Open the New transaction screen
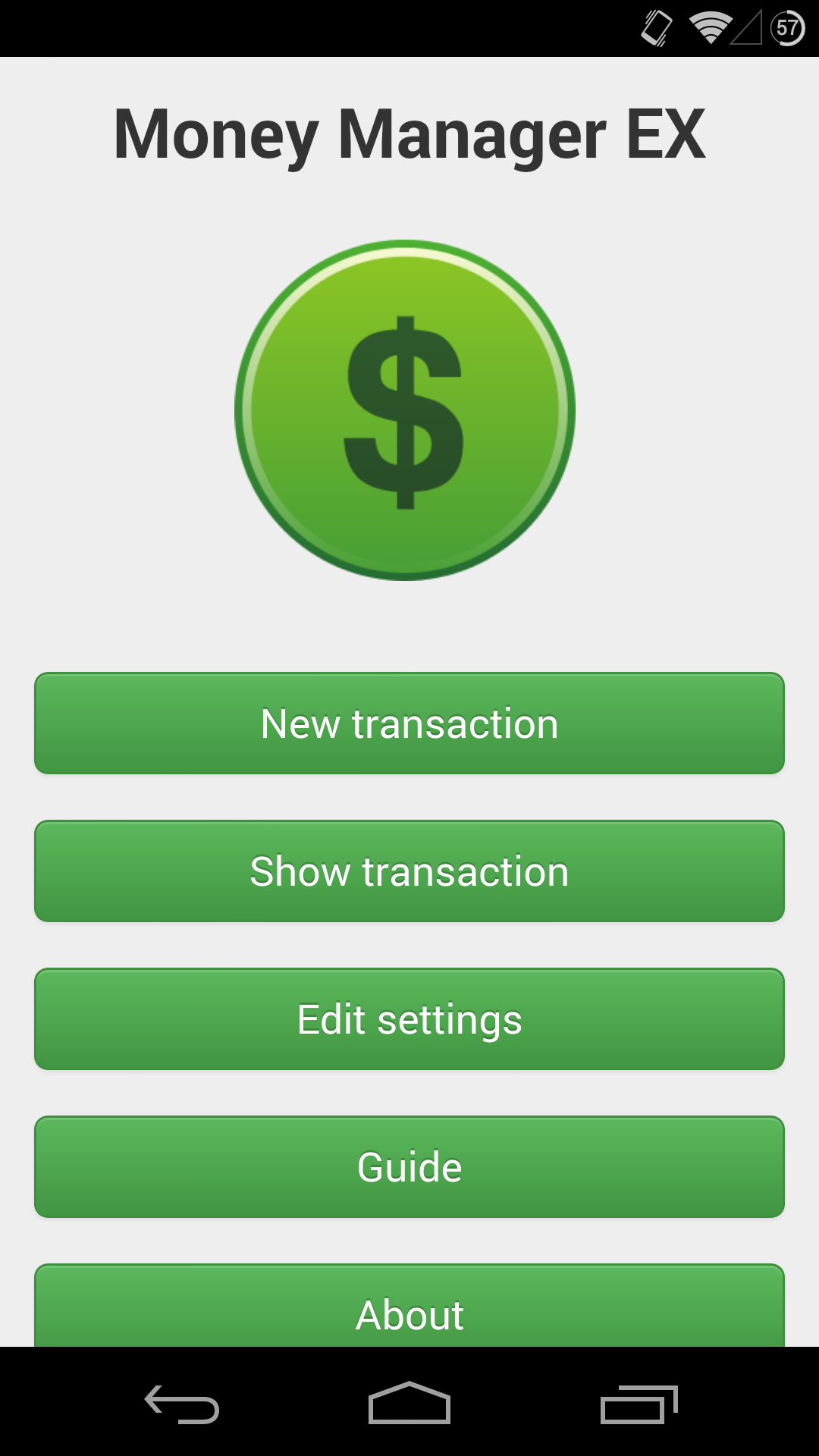819x1456 pixels. 409,723
